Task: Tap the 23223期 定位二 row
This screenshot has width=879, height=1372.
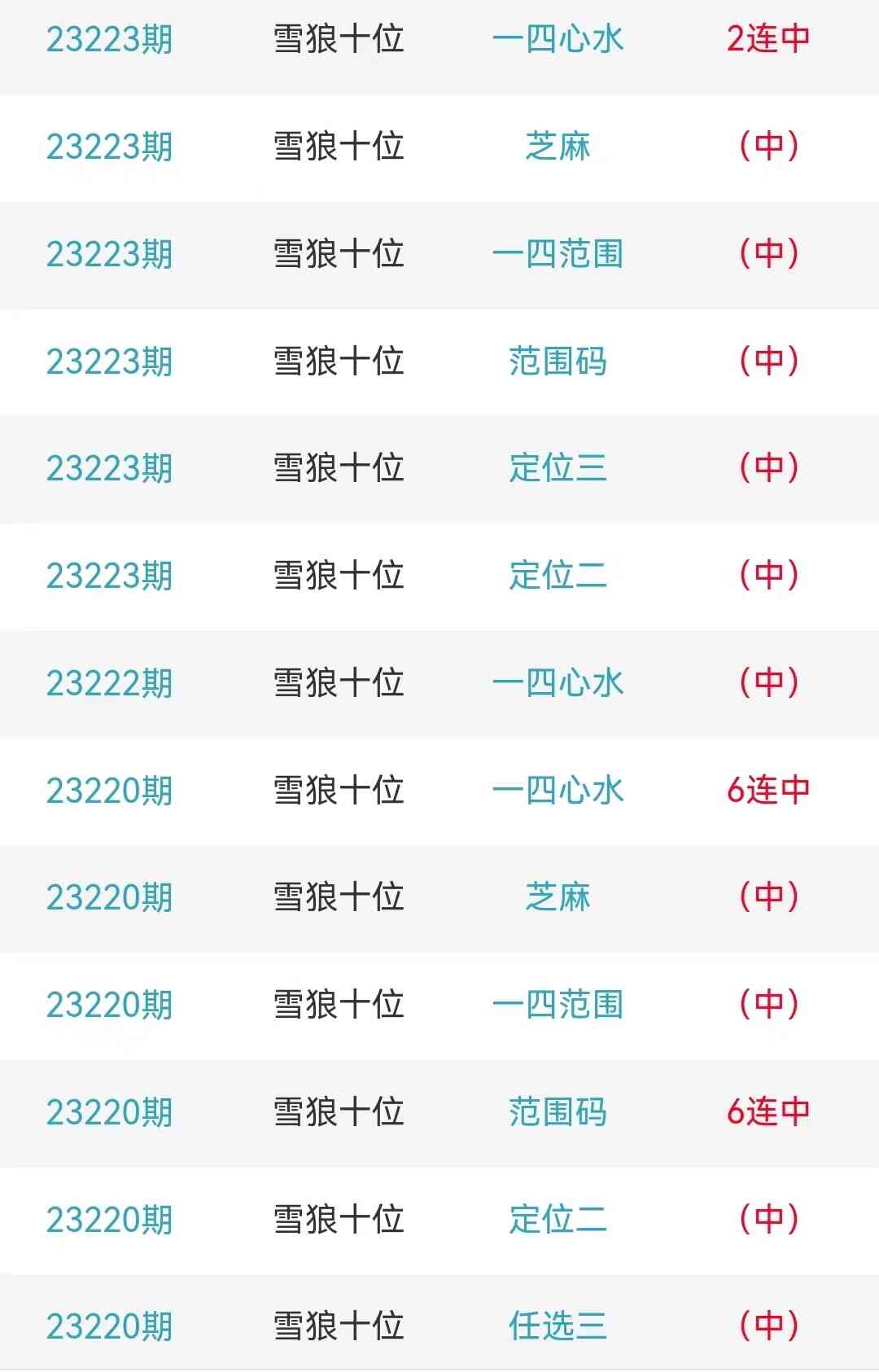Action: pos(558,576)
